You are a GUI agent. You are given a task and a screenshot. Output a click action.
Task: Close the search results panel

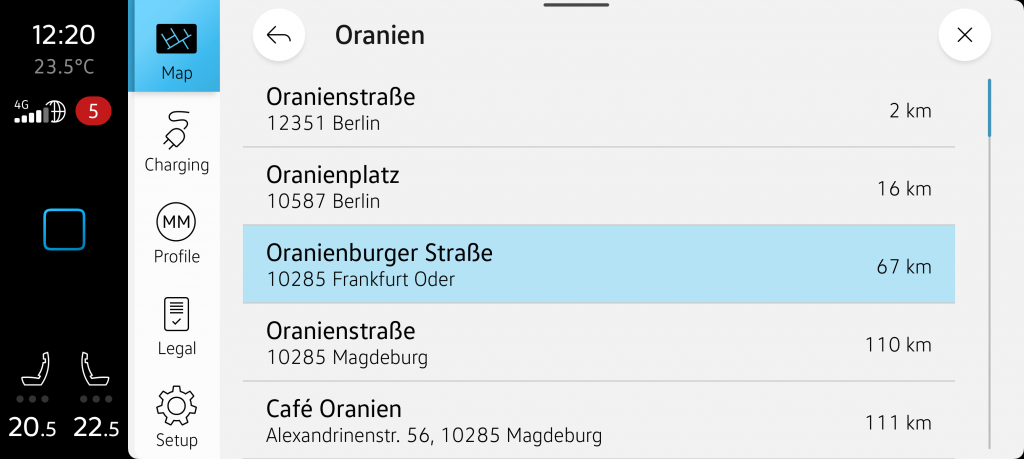point(964,36)
